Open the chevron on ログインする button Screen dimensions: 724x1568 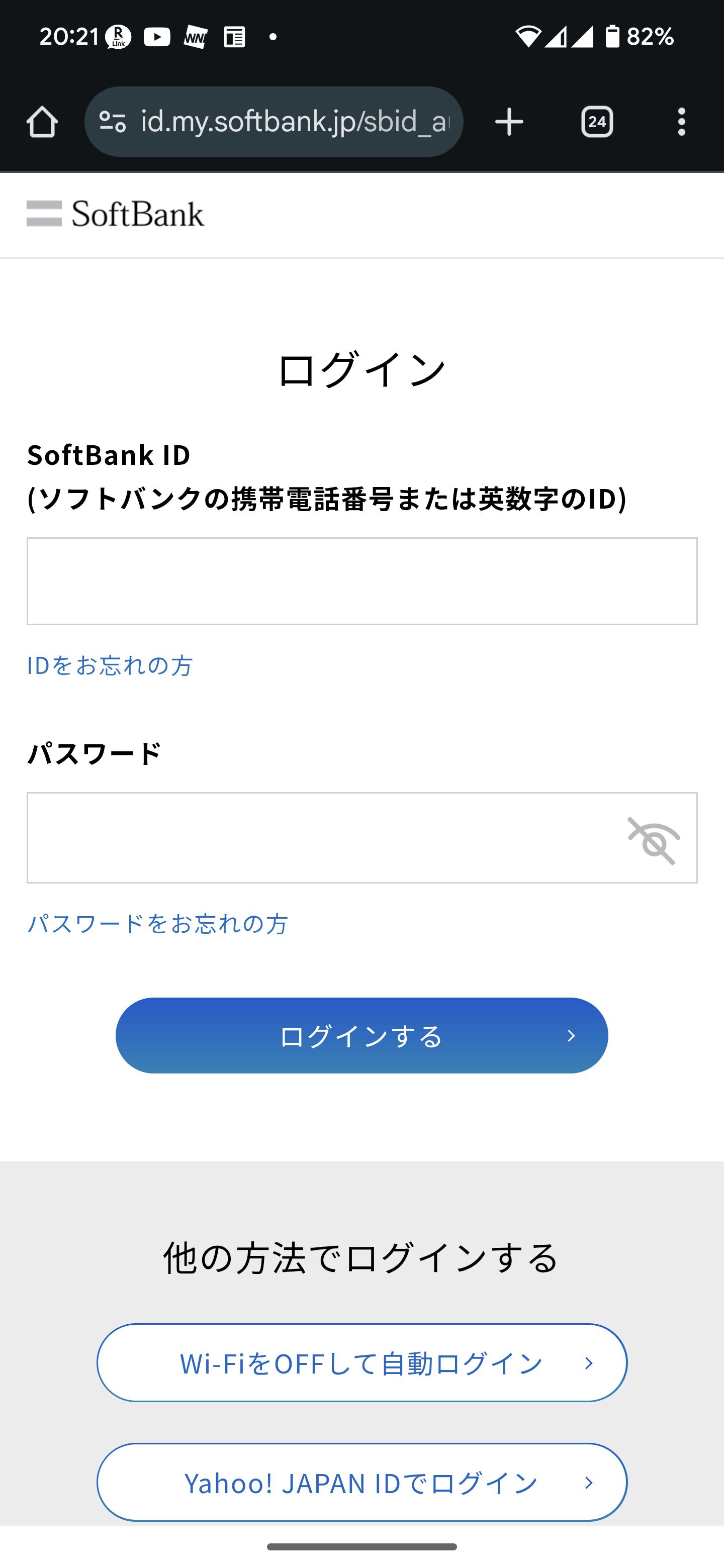571,1035
